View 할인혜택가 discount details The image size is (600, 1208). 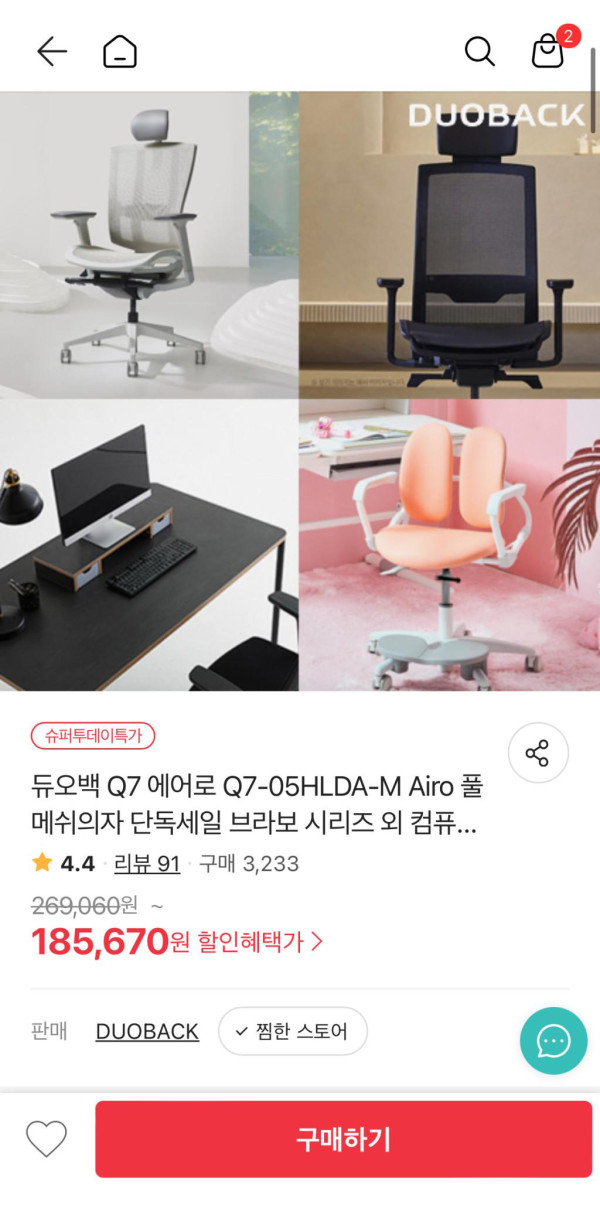click(x=260, y=941)
